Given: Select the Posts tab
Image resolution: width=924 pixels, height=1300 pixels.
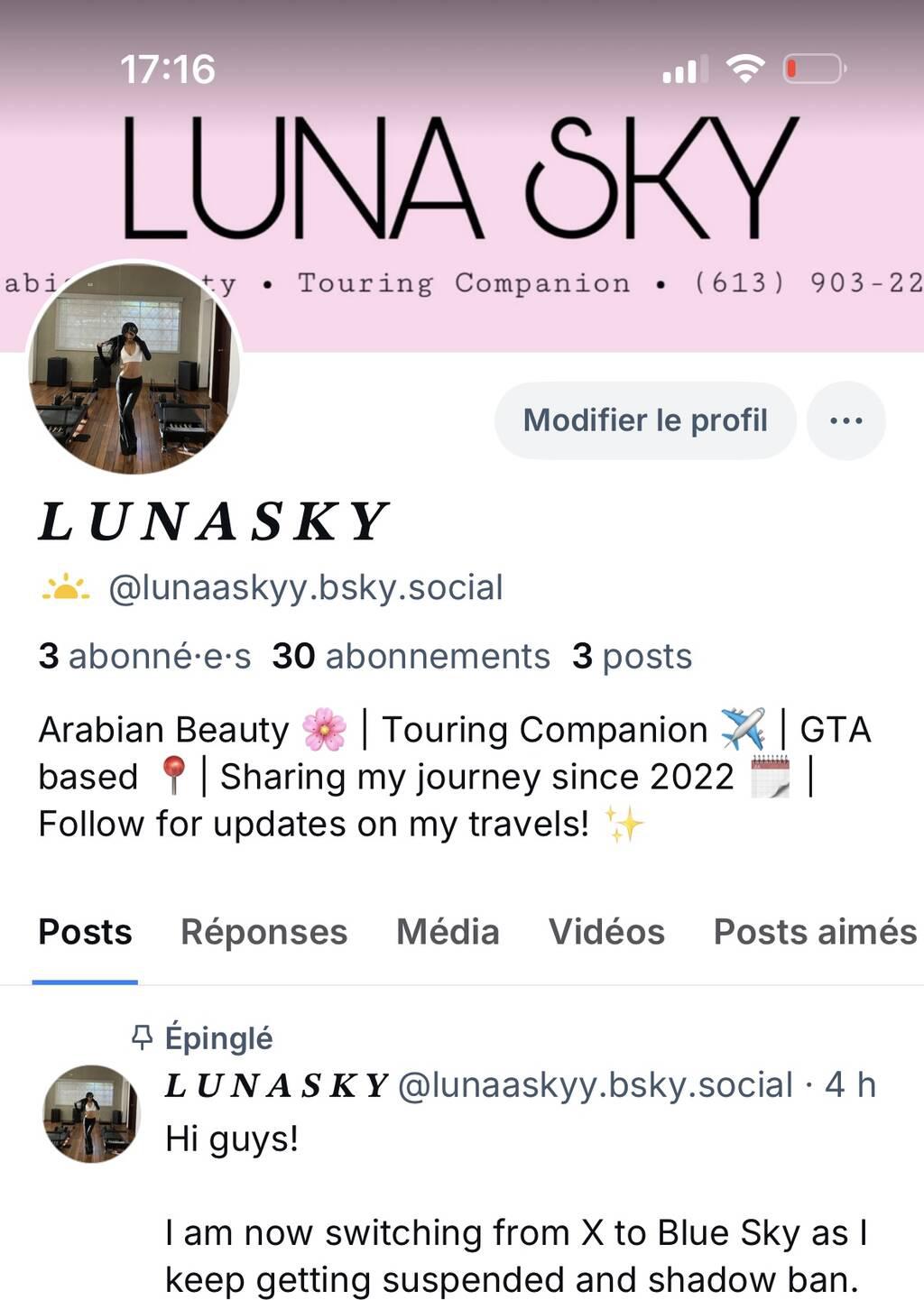Looking at the screenshot, I should [x=85, y=932].
